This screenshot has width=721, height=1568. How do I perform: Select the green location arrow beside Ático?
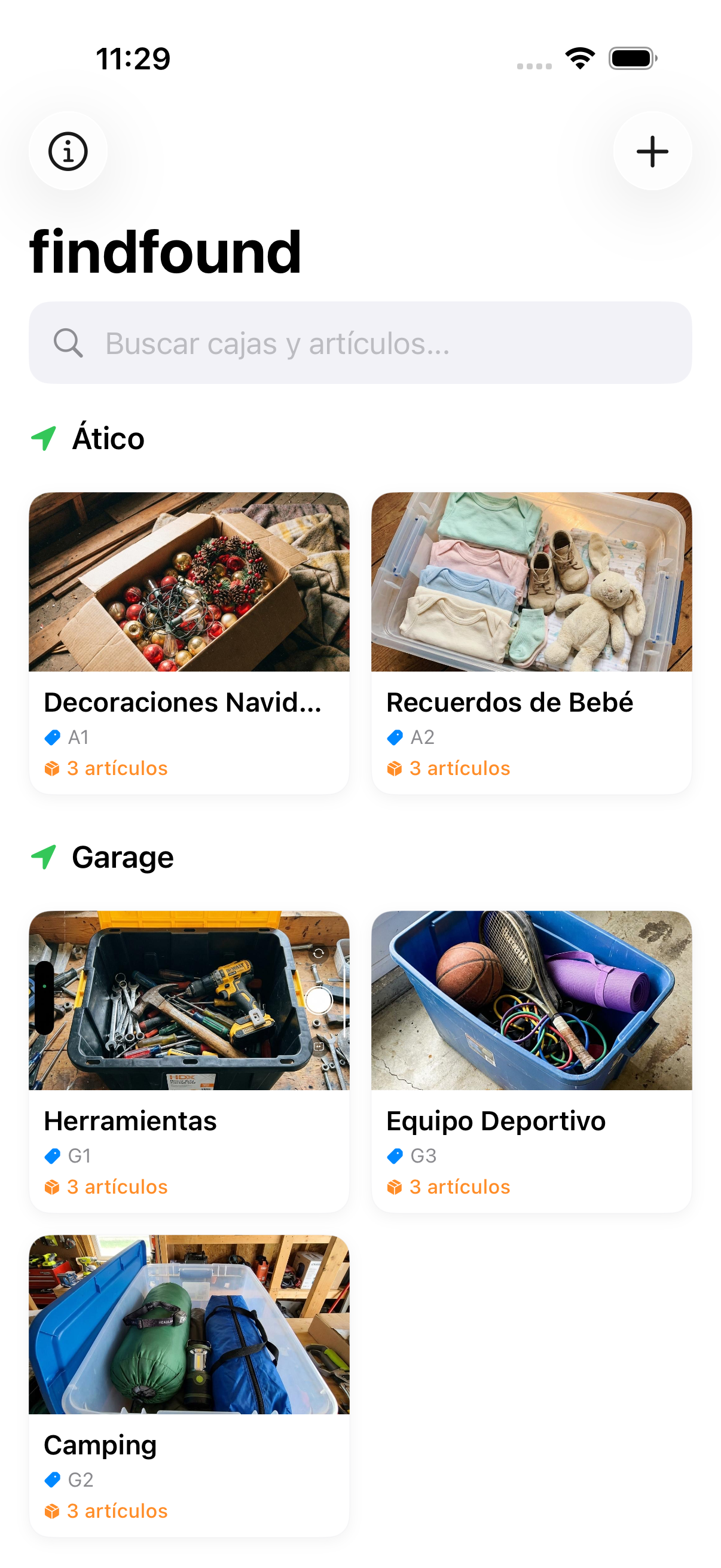(x=45, y=438)
